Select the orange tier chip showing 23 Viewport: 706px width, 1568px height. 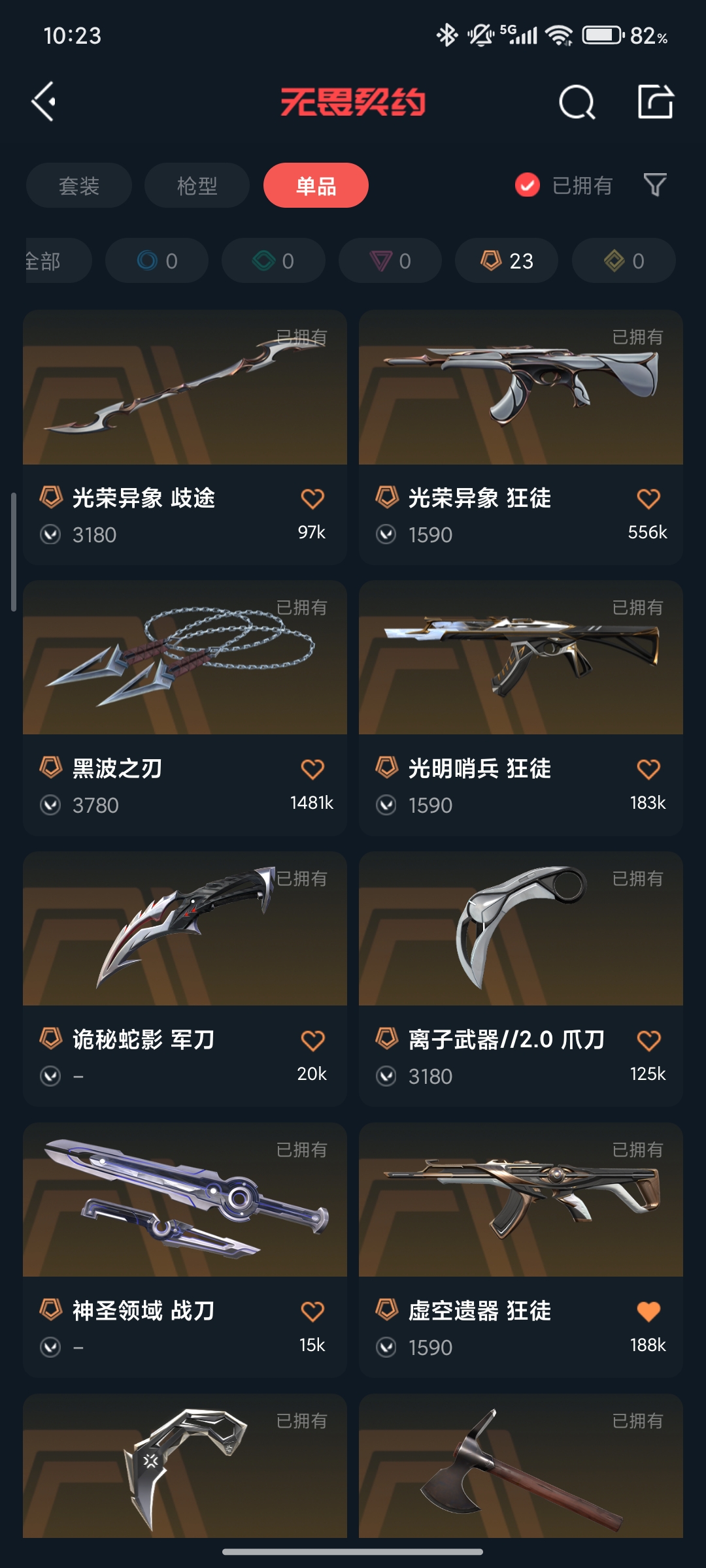tap(507, 261)
